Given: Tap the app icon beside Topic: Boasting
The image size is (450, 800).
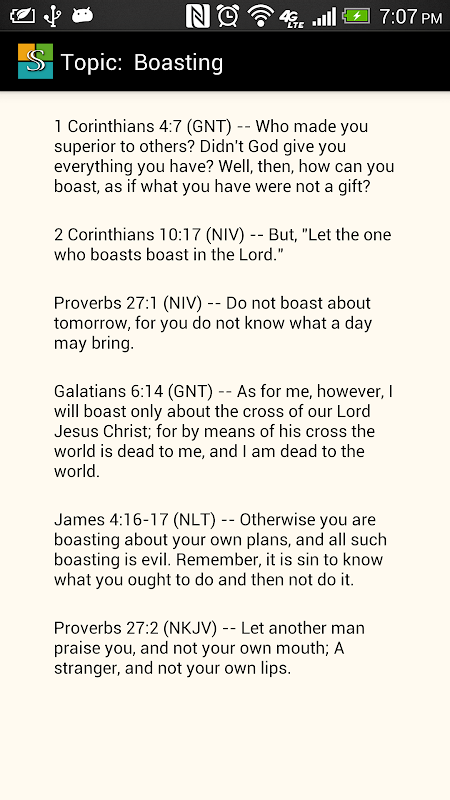Looking at the screenshot, I should coord(35,61).
